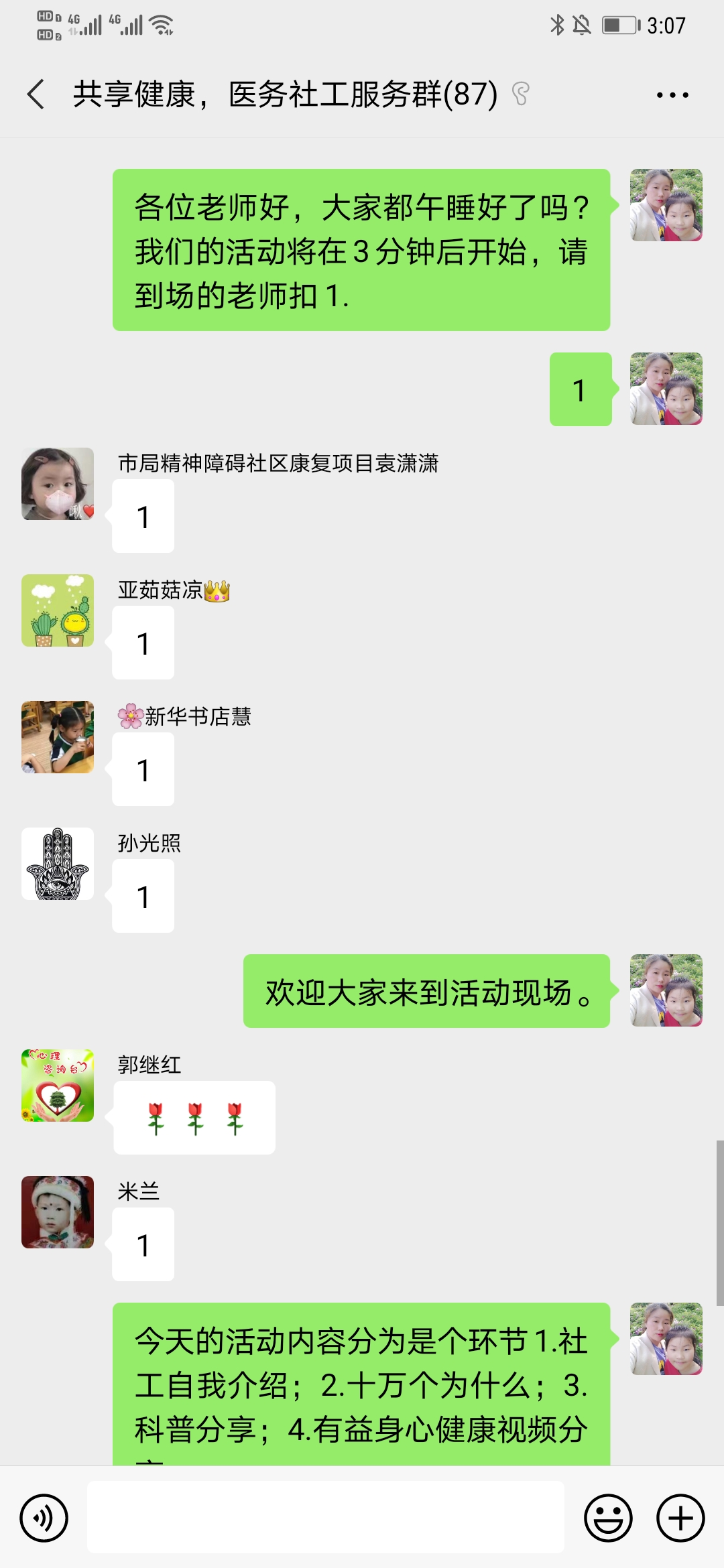Open the plus attachments menu
724x1568 pixels.
680,1518
